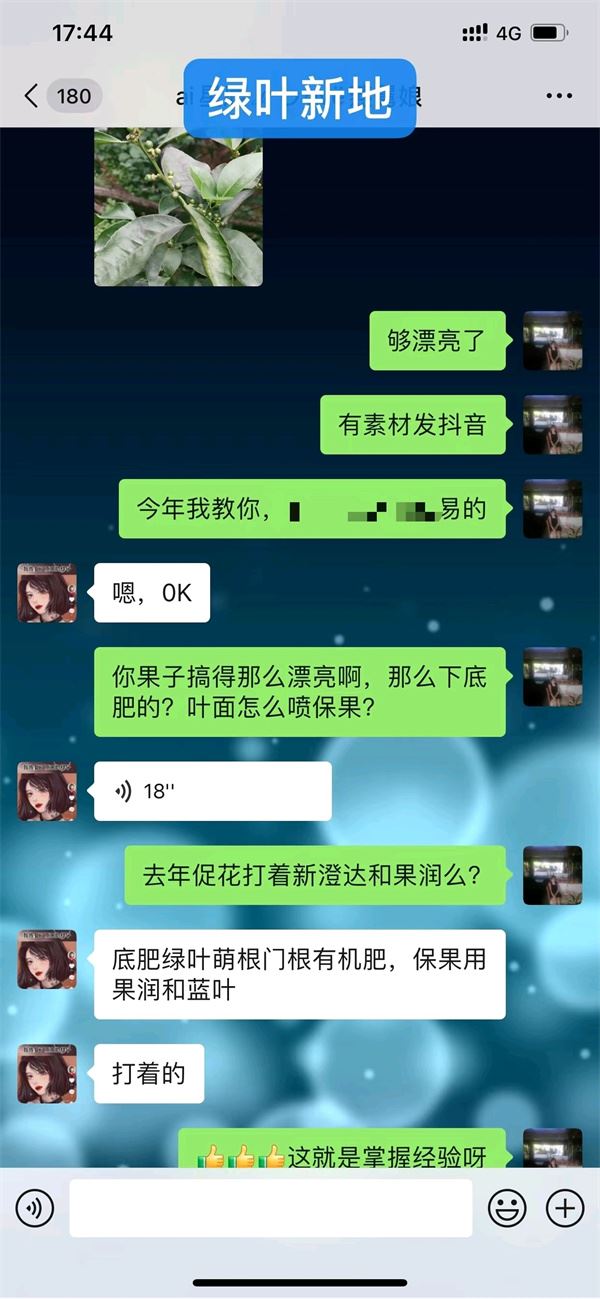This screenshot has height=1299, width=600.
Task: Open sender's avatar beside 够漂亮了 message
Action: [x=552, y=341]
